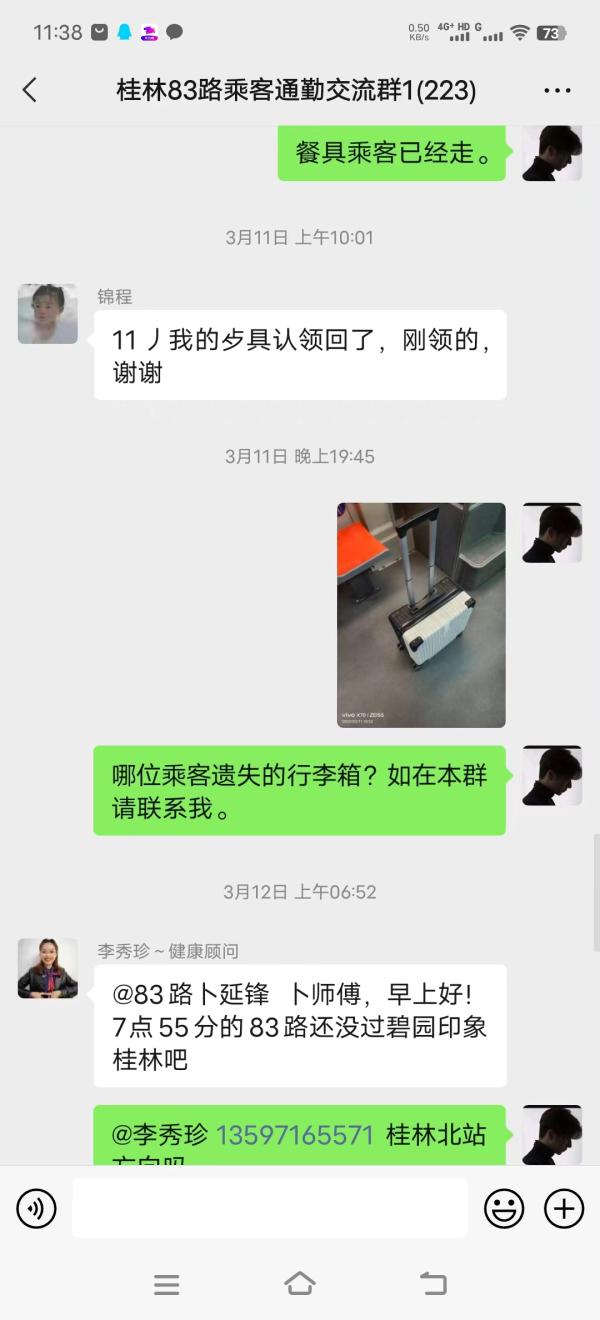Switch to voice message input
Image resolution: width=600 pixels, height=1320 pixels.
(36, 1209)
